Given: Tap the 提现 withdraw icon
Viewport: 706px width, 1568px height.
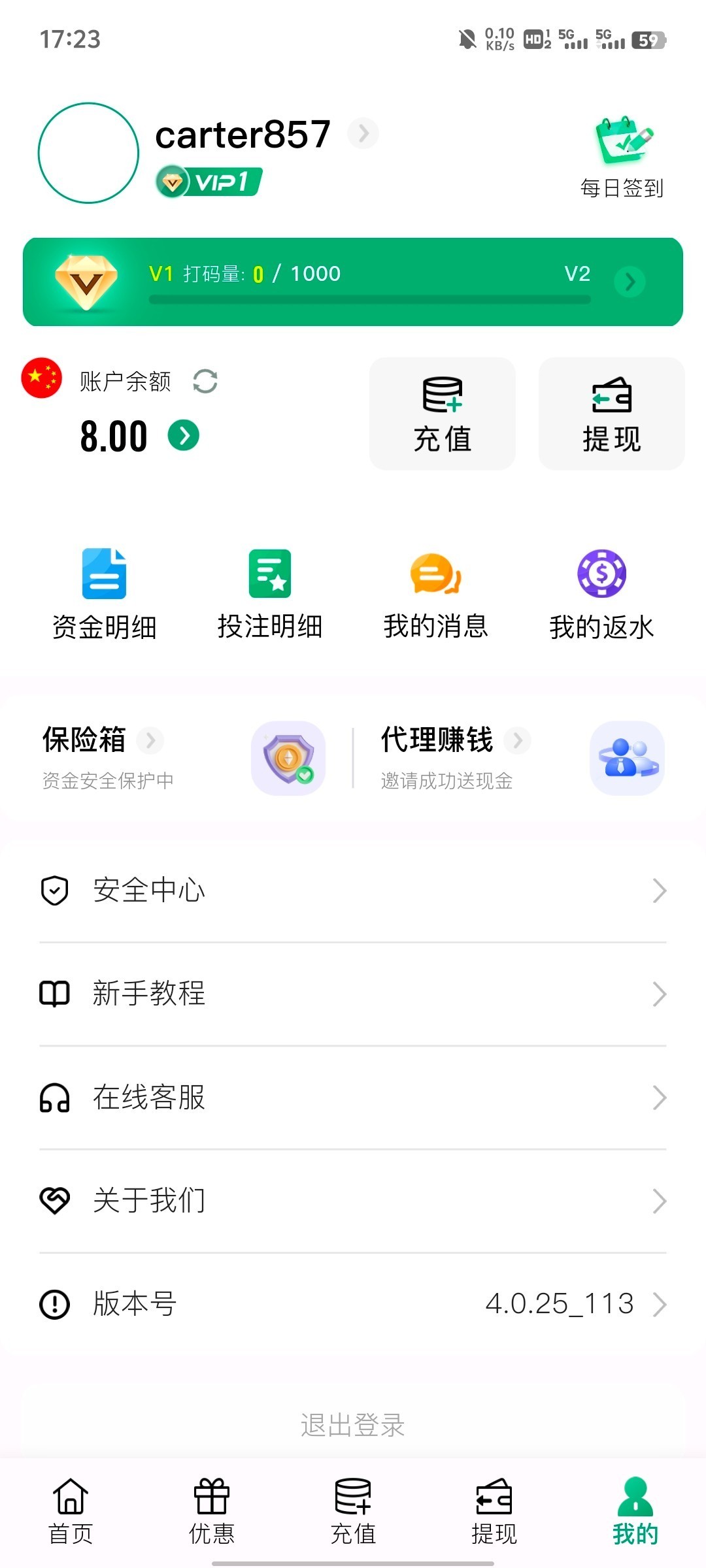Looking at the screenshot, I should (x=611, y=413).
